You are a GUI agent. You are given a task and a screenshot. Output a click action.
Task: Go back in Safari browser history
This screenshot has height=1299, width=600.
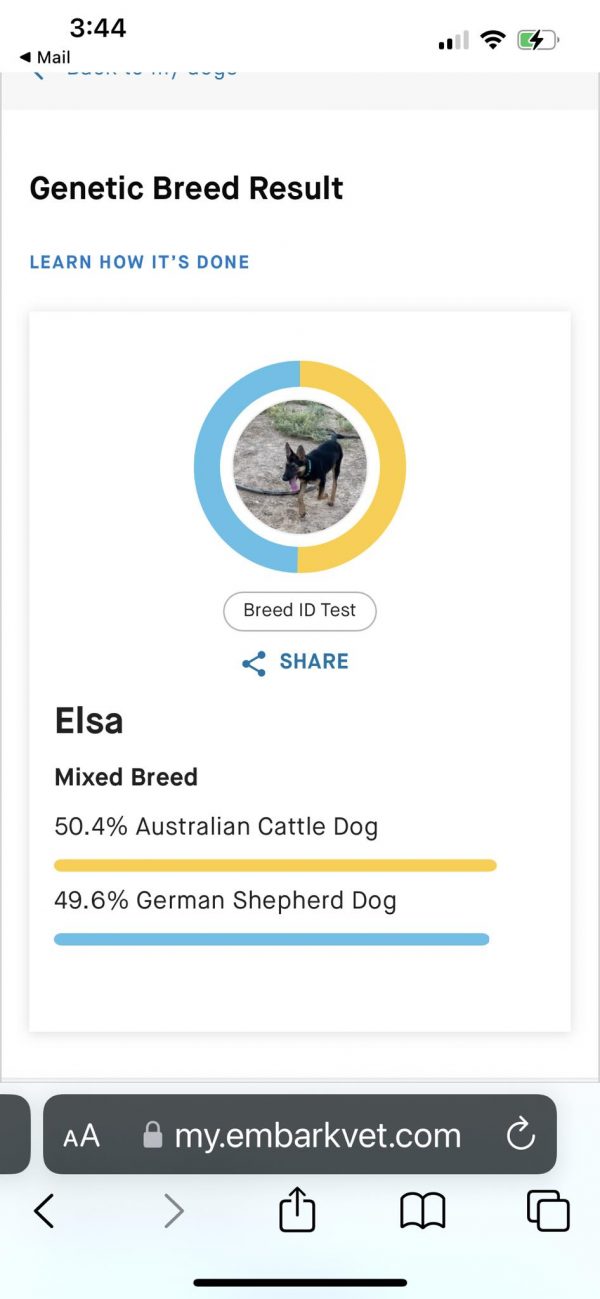43,1211
